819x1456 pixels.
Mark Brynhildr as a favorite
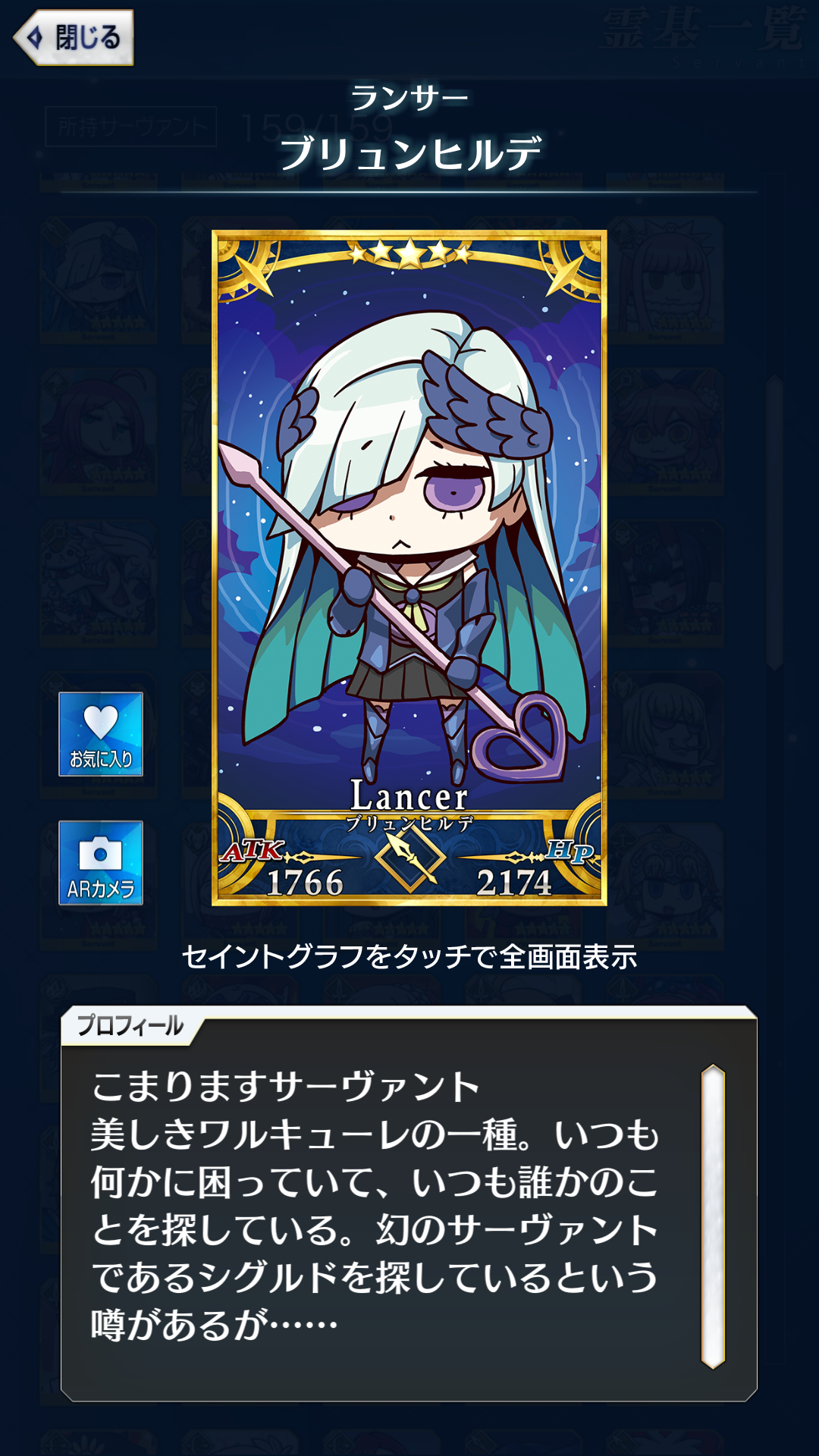(x=101, y=733)
